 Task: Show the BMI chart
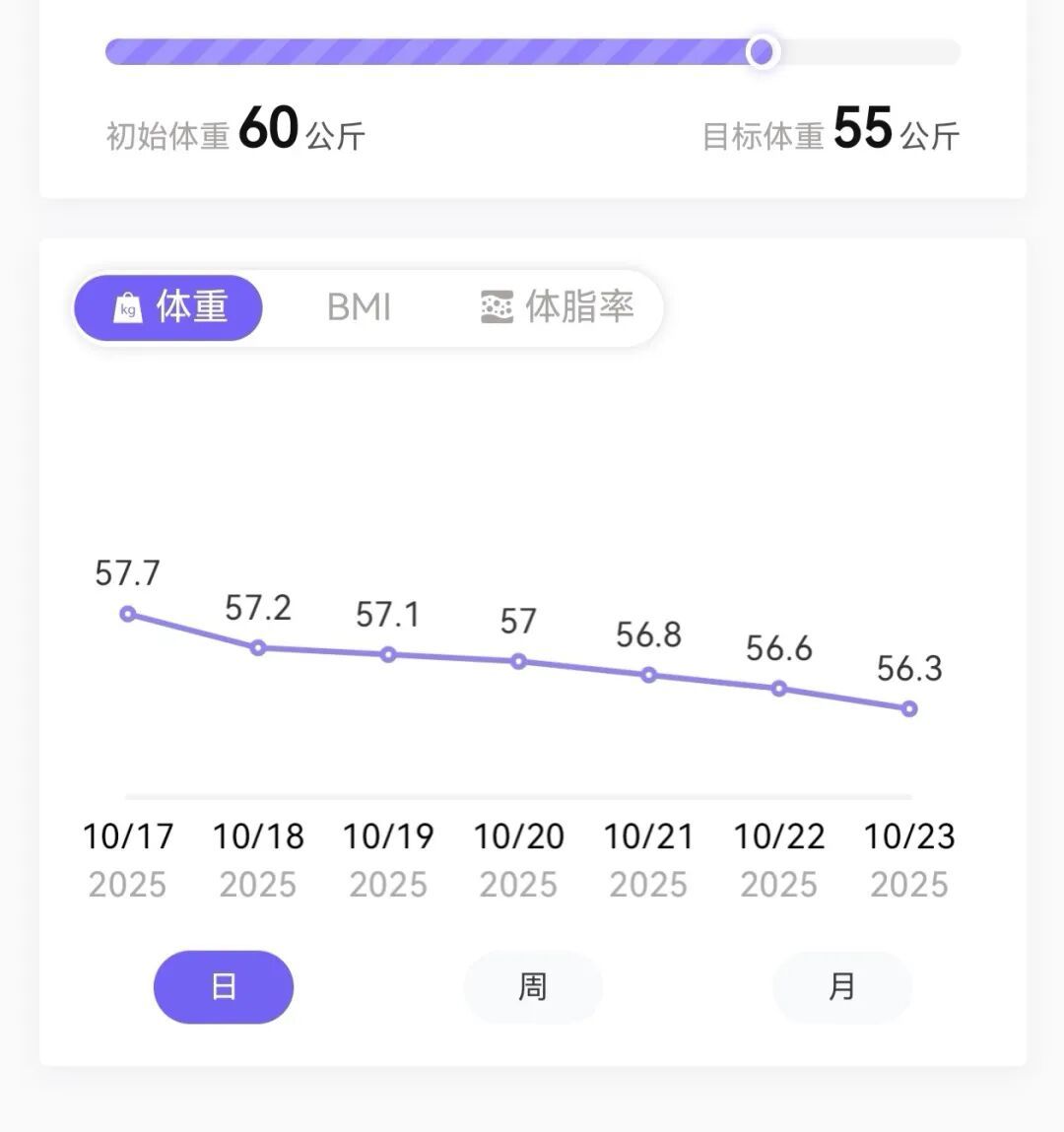359,307
